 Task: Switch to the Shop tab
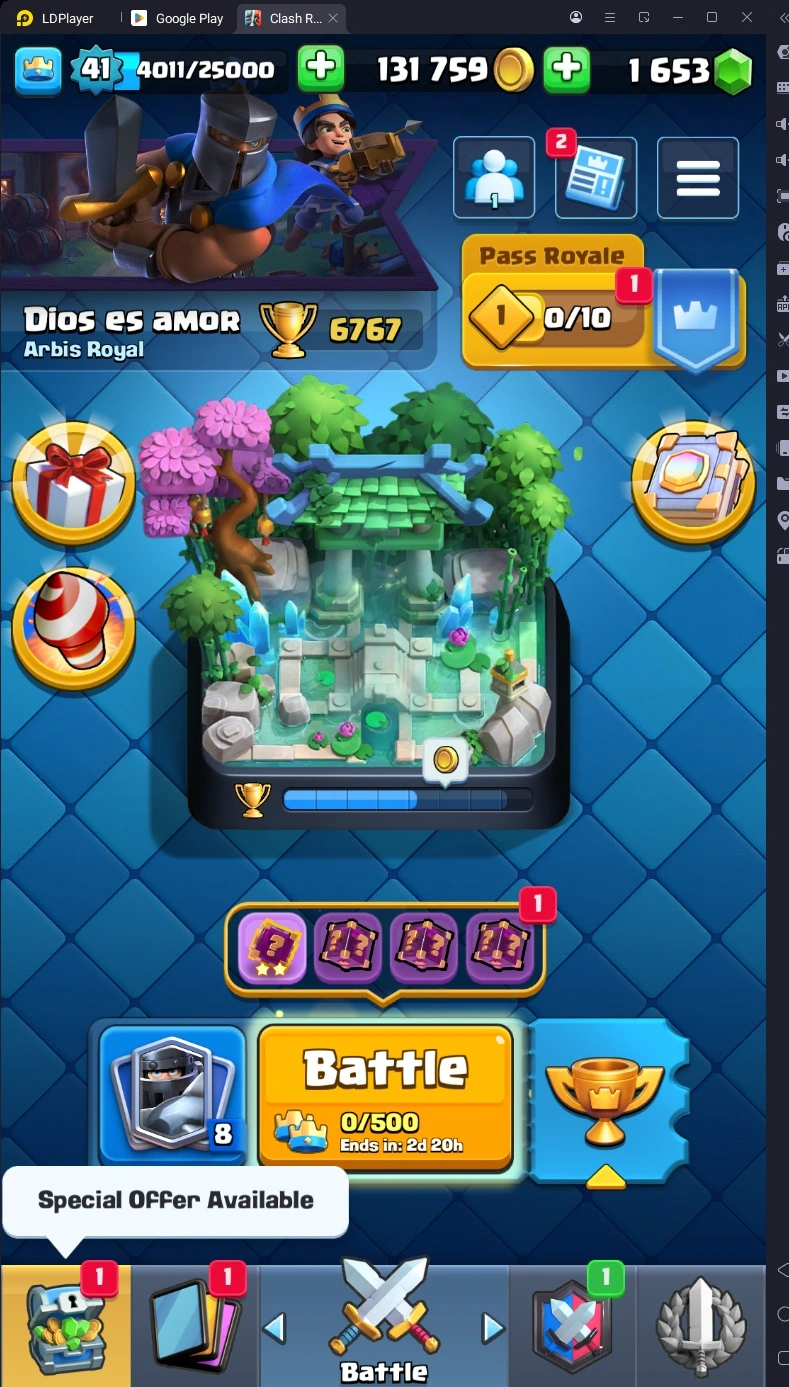66,1326
